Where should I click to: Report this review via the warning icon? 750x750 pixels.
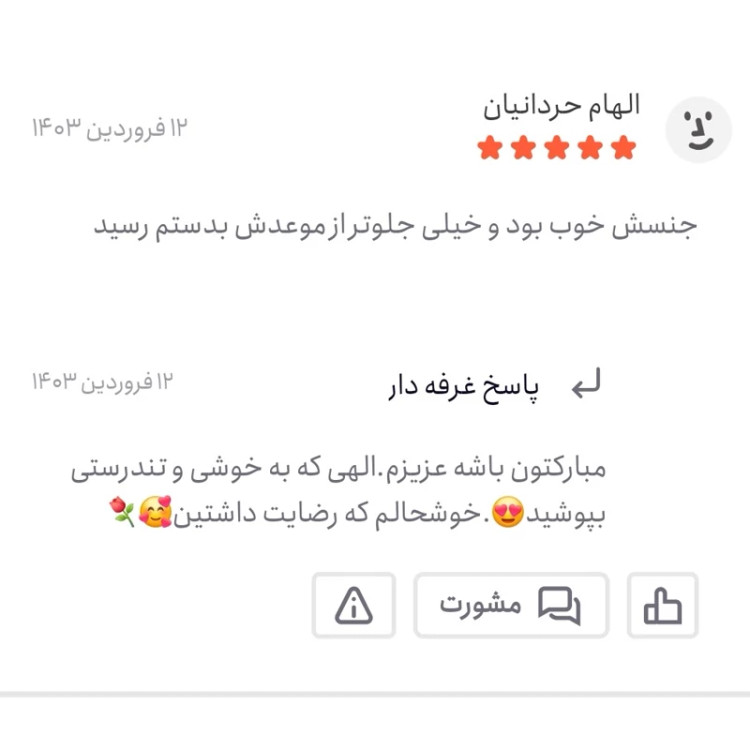pyautogui.click(x=353, y=605)
